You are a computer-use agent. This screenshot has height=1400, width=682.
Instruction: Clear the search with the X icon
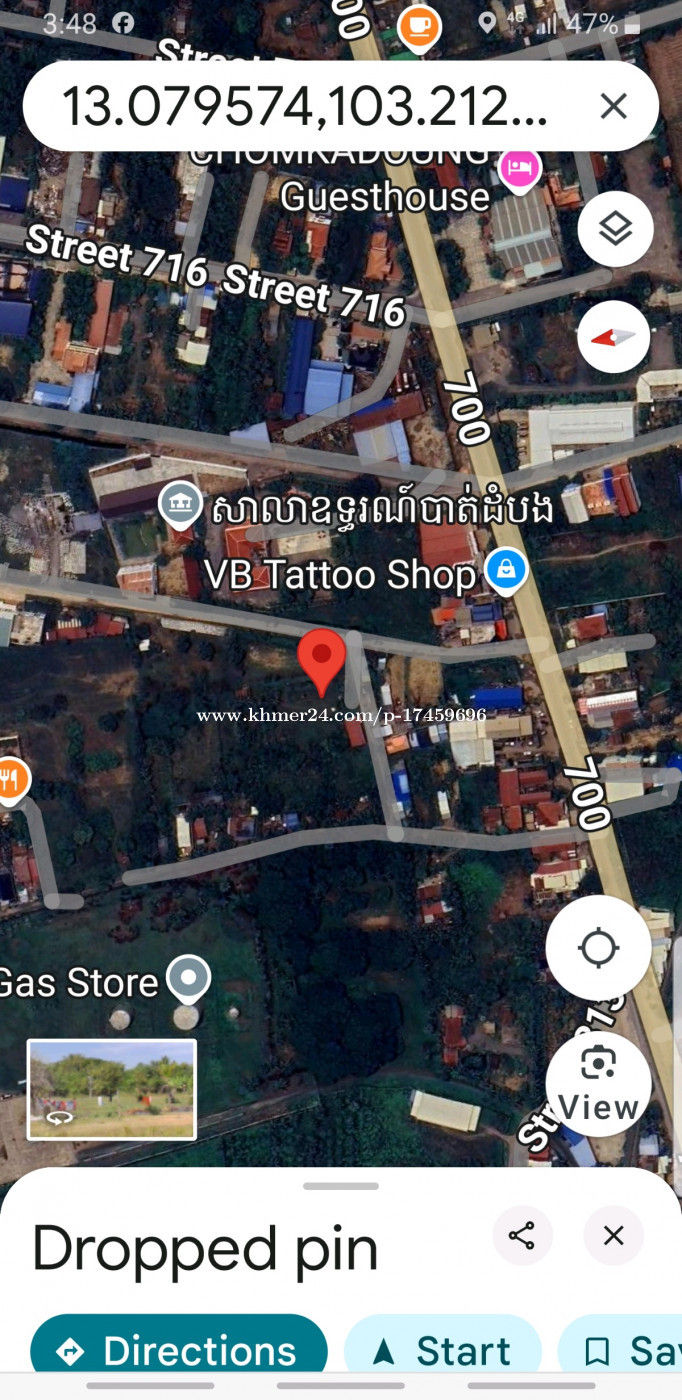[x=613, y=106]
